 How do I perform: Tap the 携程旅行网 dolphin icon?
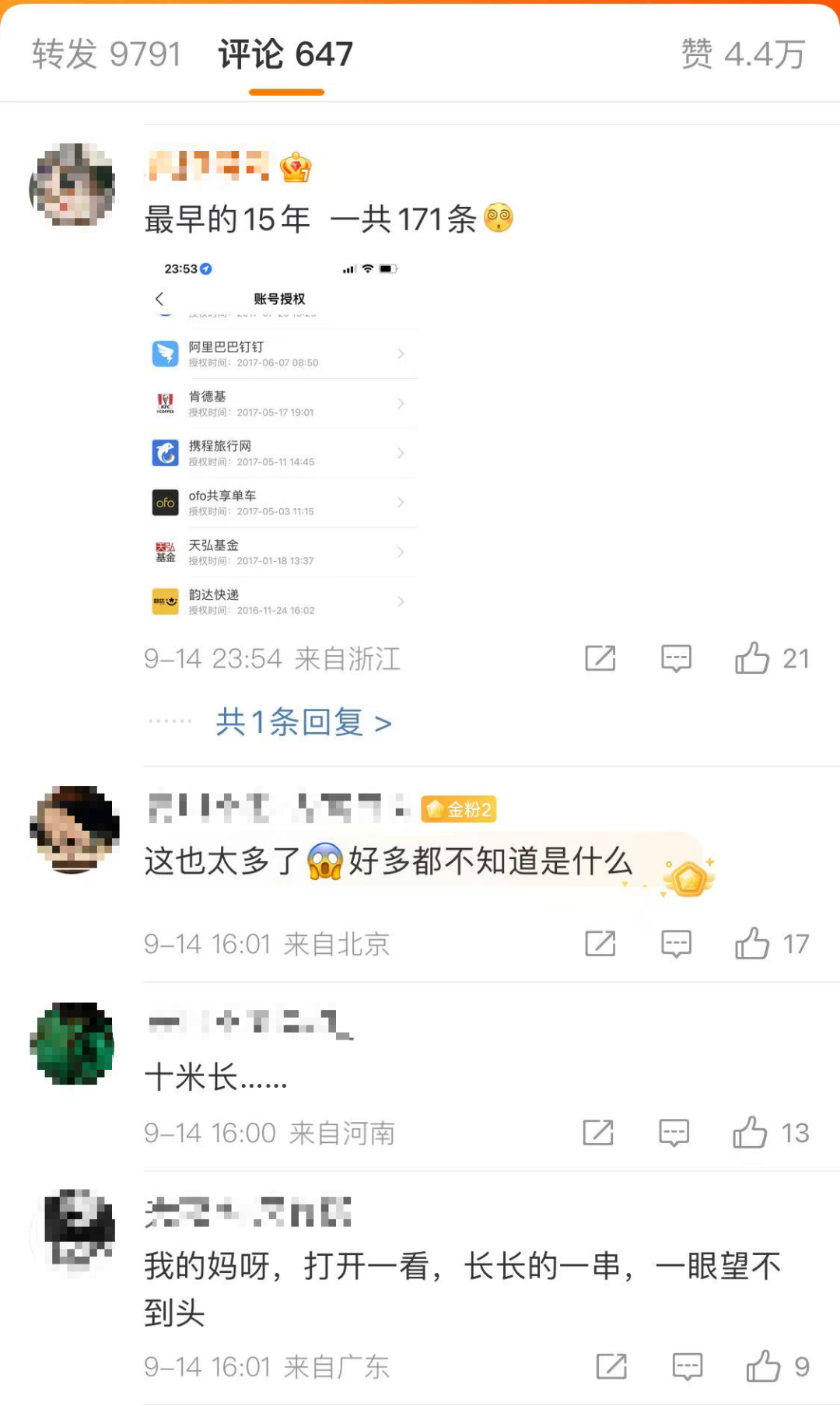click(164, 452)
